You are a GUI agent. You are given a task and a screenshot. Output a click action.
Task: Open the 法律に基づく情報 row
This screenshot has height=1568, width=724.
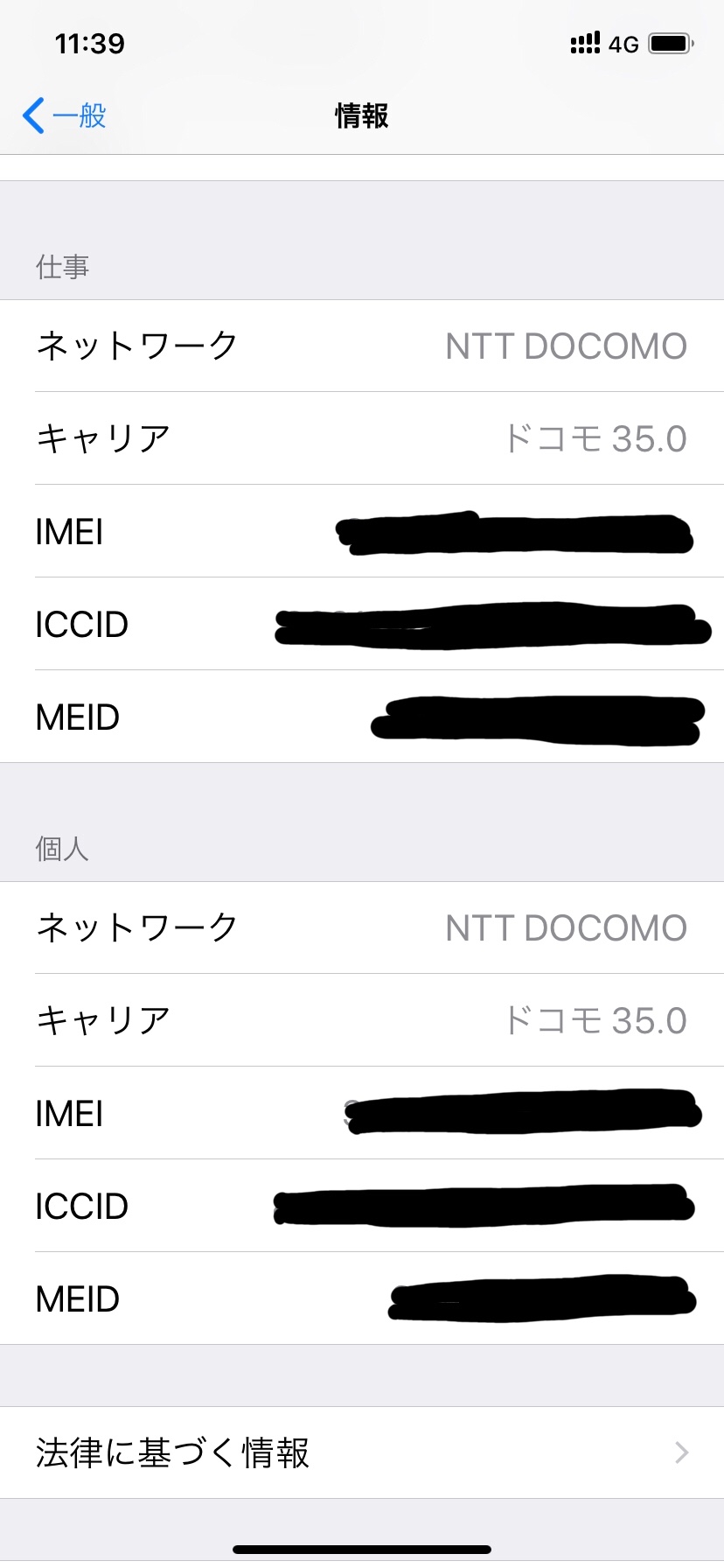[x=362, y=1452]
